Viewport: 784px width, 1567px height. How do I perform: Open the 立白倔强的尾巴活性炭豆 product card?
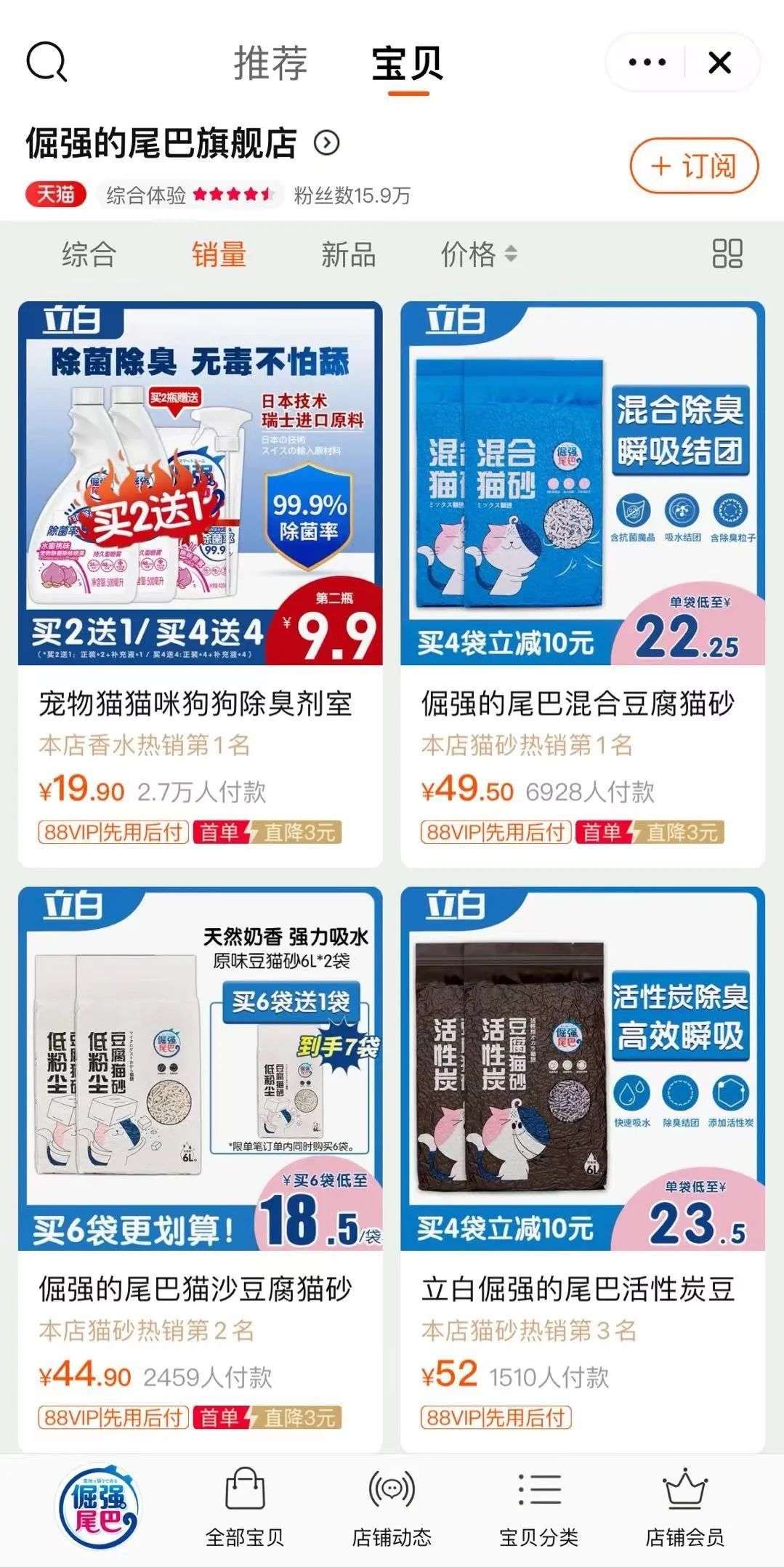point(583,1169)
